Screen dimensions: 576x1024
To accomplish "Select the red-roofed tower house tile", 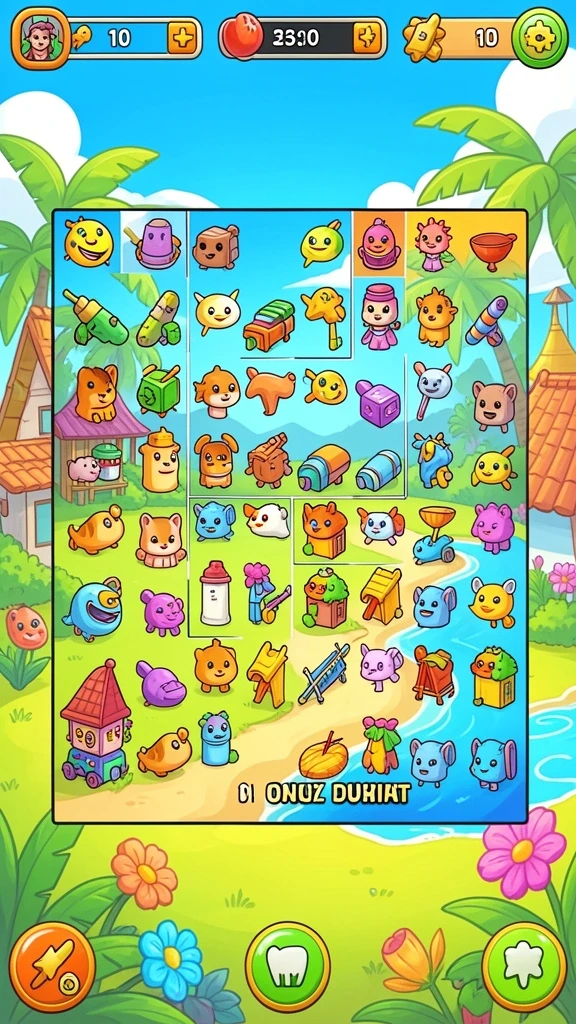I will pos(96,723).
